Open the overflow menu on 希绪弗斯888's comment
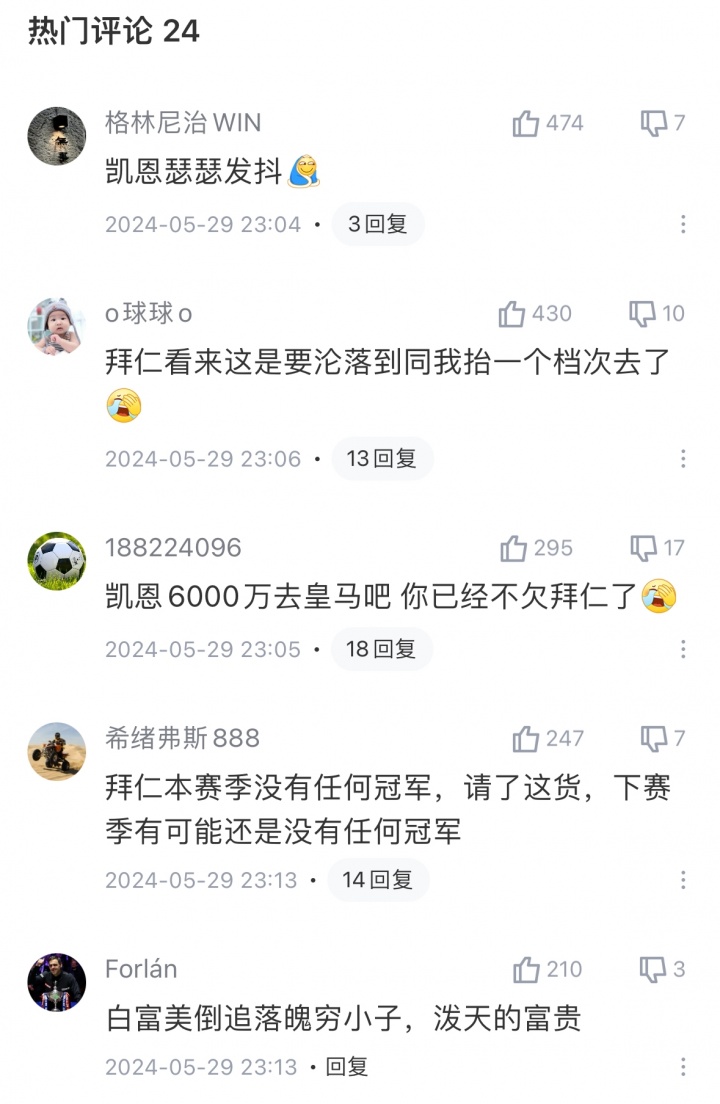 (x=683, y=880)
